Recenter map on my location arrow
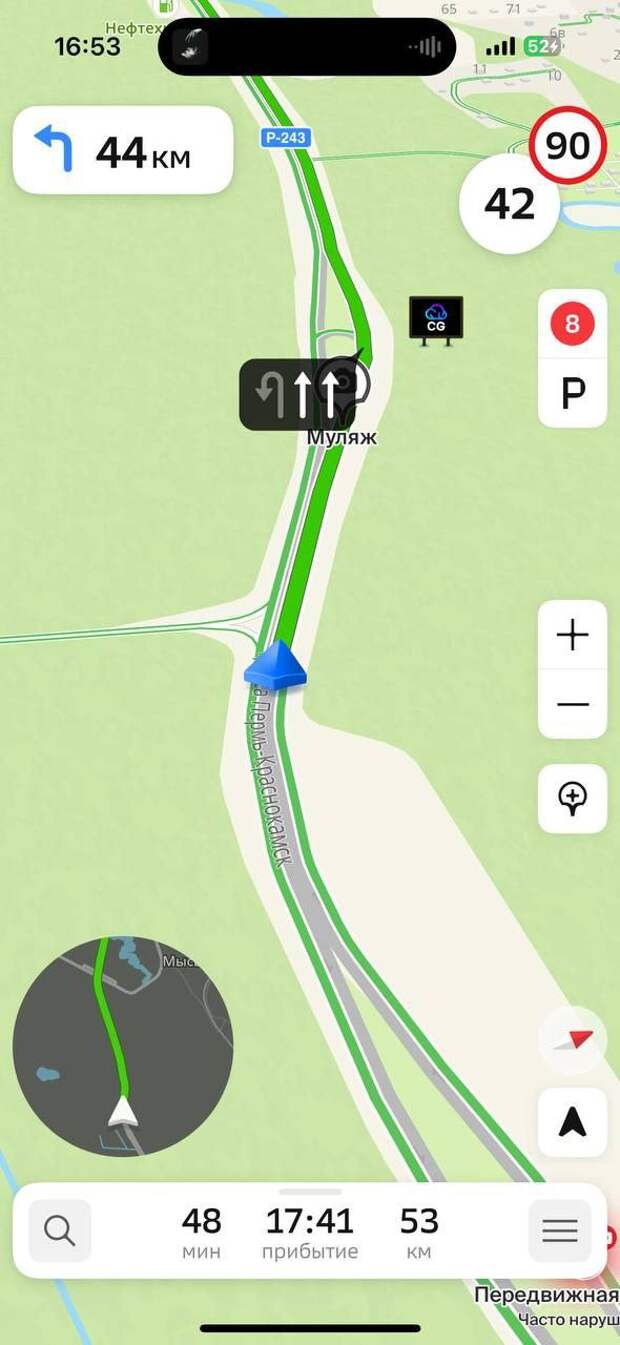 coord(572,1123)
